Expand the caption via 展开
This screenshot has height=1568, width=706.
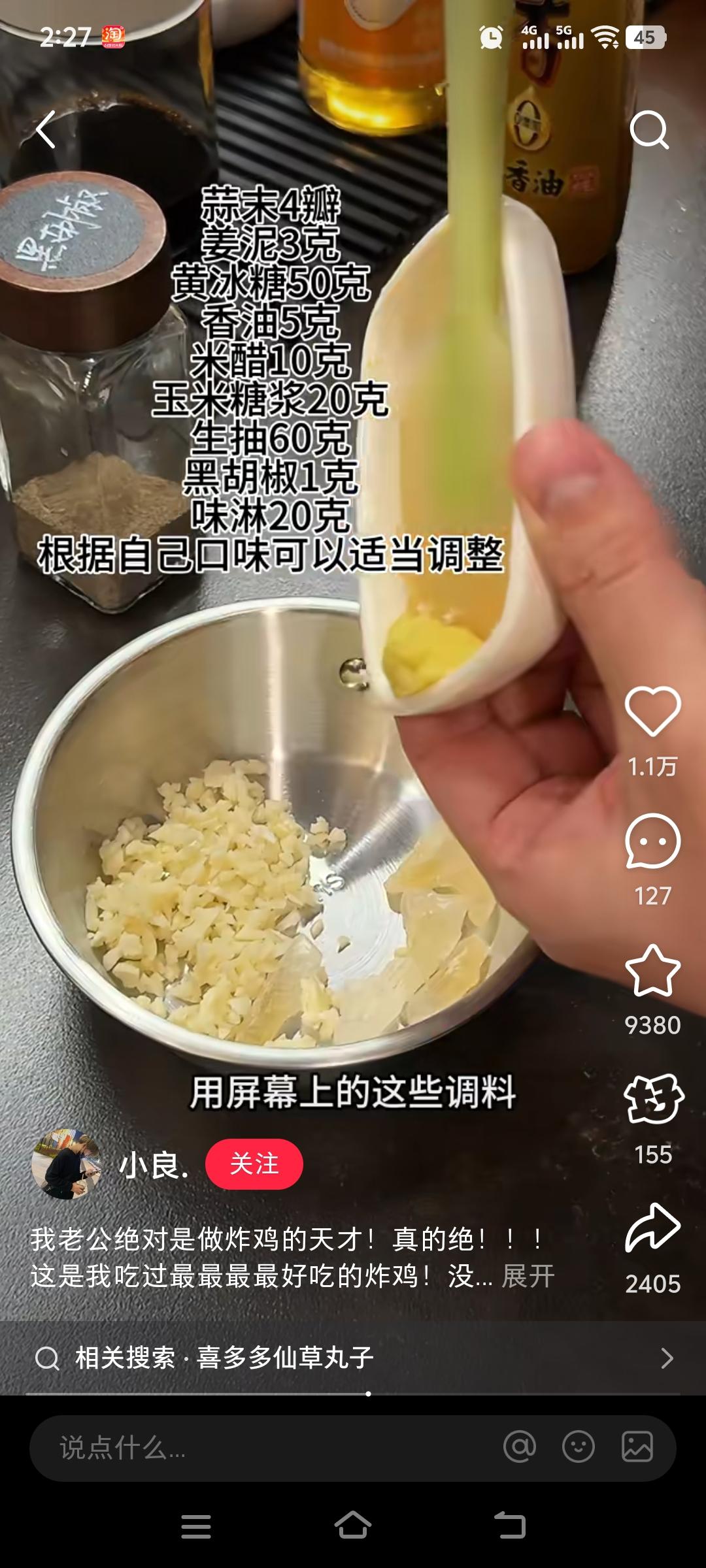pyautogui.click(x=528, y=1275)
